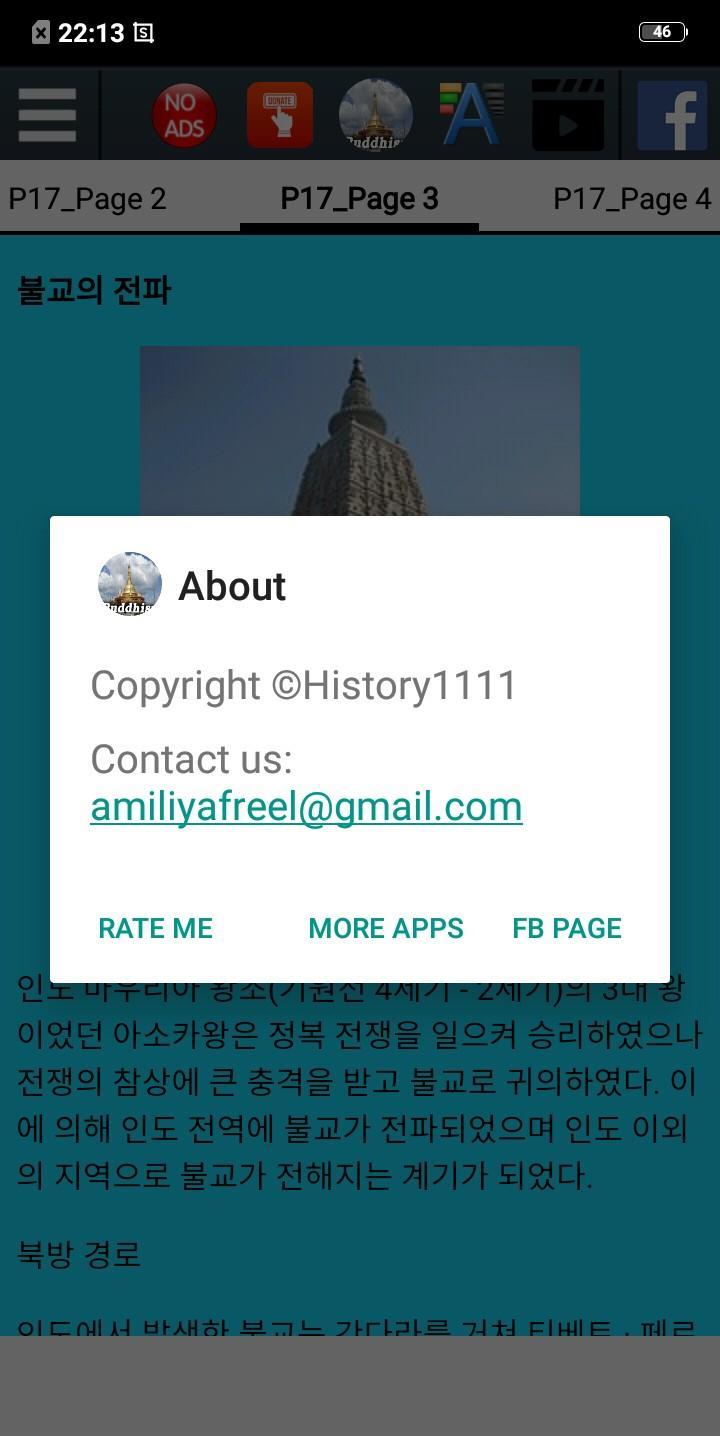The image size is (720, 1436).
Task: Select the P17_Page 3 tab
Action: [359, 199]
